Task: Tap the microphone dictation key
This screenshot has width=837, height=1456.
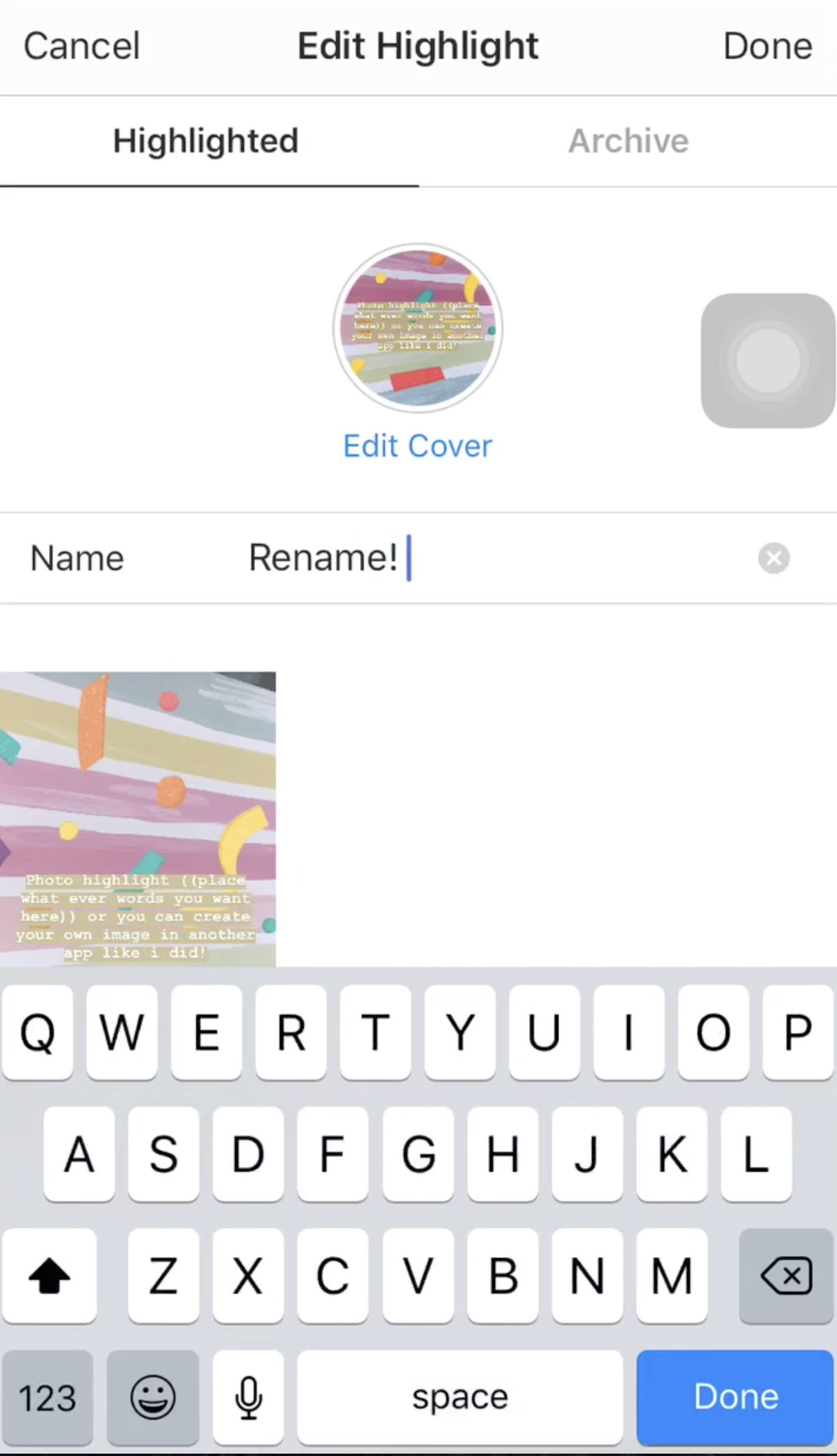Action: [248, 1397]
